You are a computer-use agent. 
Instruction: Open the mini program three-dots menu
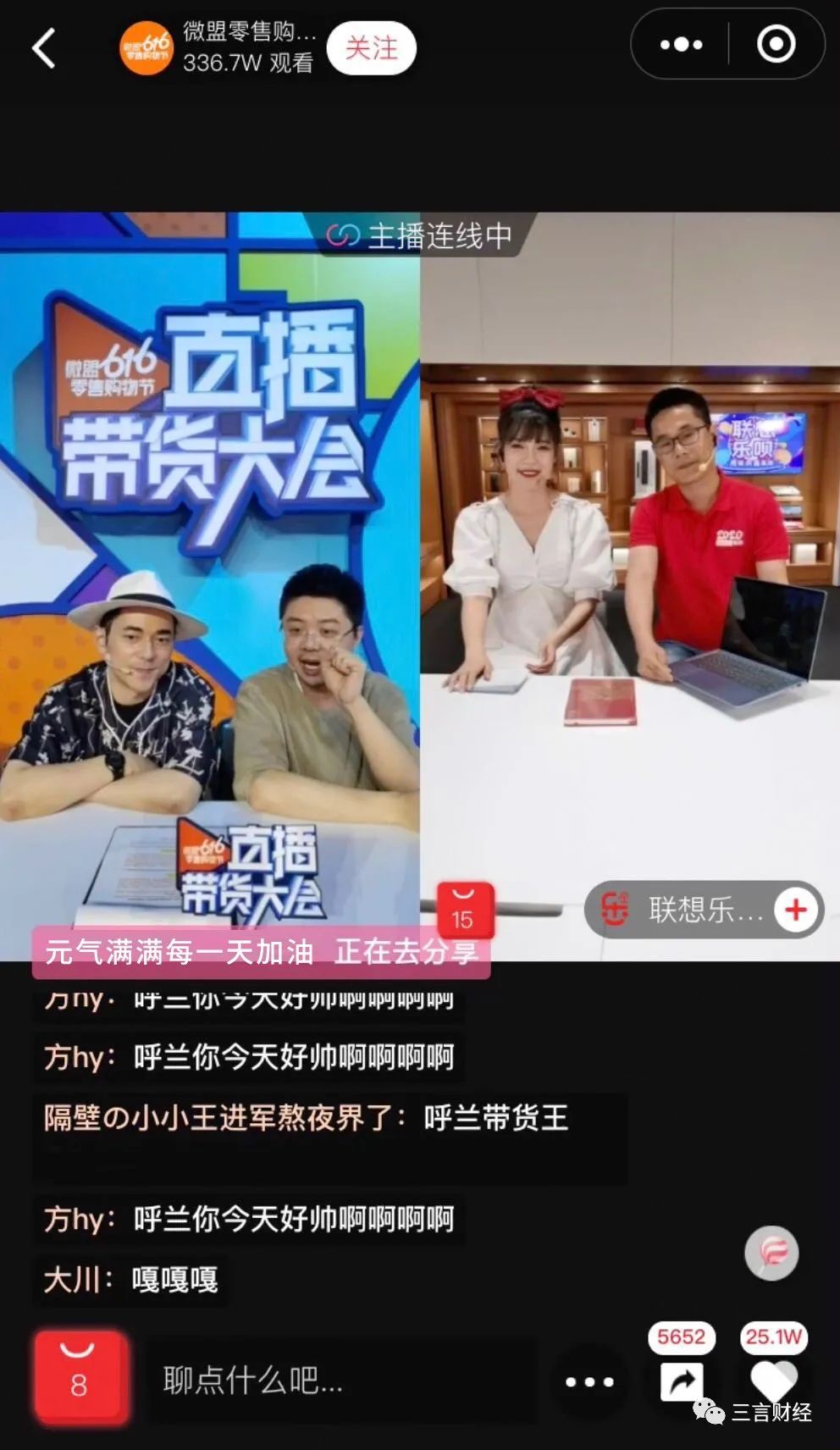681,44
